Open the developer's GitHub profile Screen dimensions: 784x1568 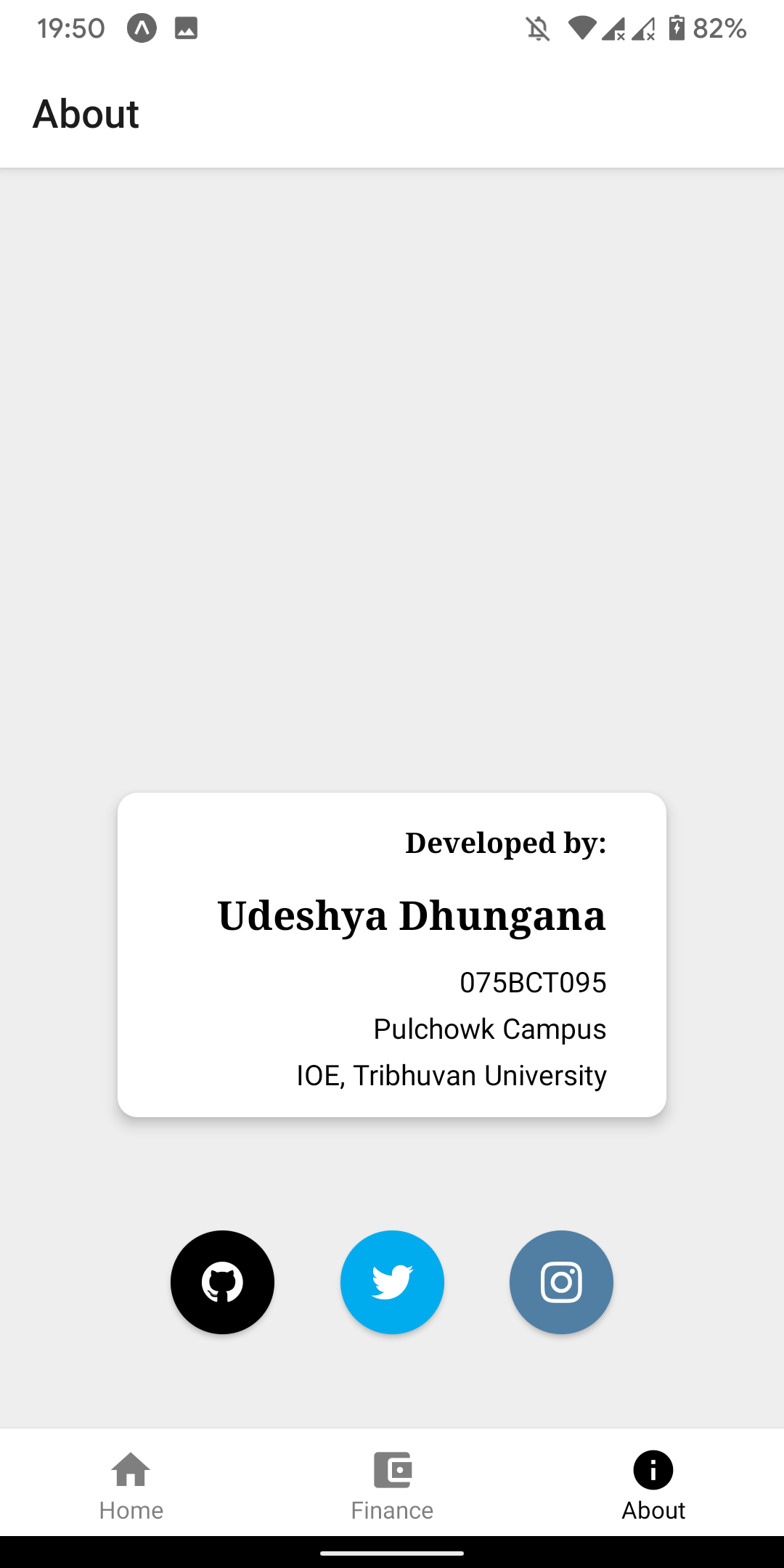(x=222, y=1282)
